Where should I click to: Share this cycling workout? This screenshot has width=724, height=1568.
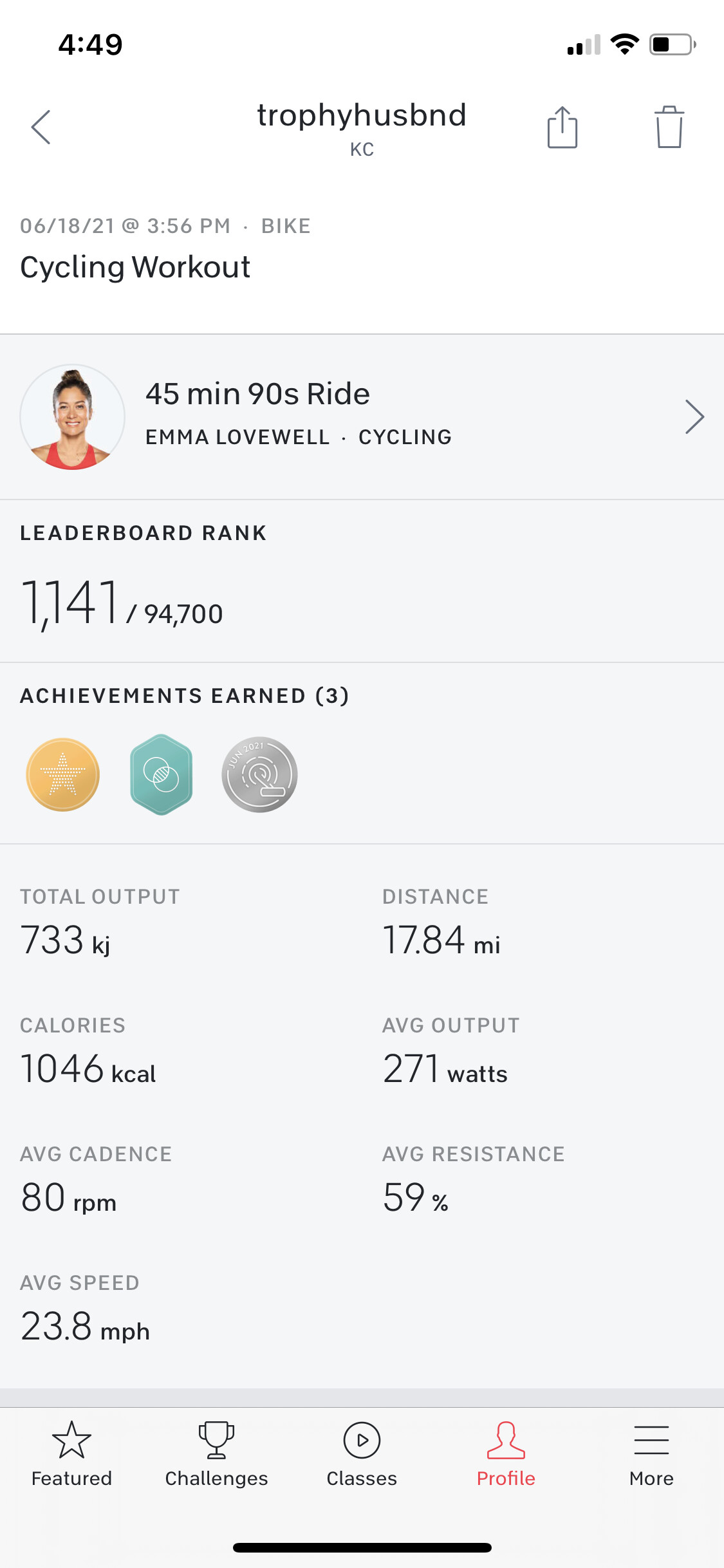[x=562, y=127]
